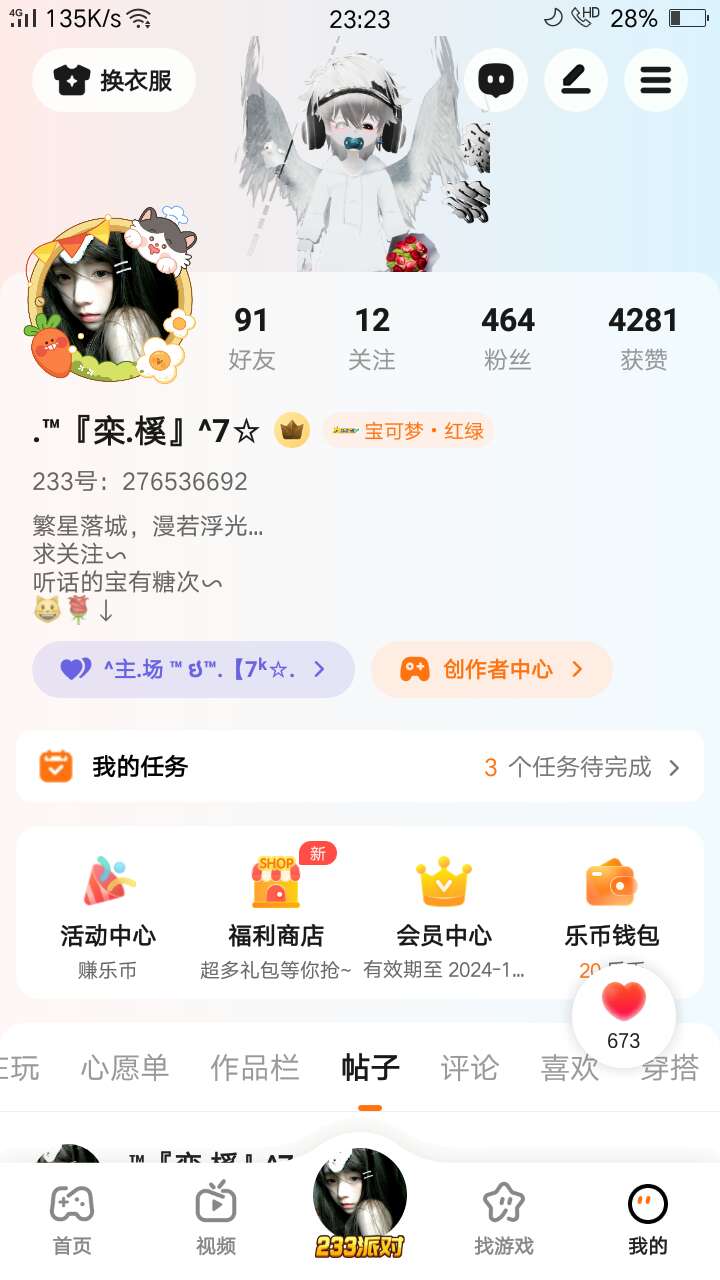View the 12 关注 following list
This screenshot has width=720, height=1280.
[372, 337]
